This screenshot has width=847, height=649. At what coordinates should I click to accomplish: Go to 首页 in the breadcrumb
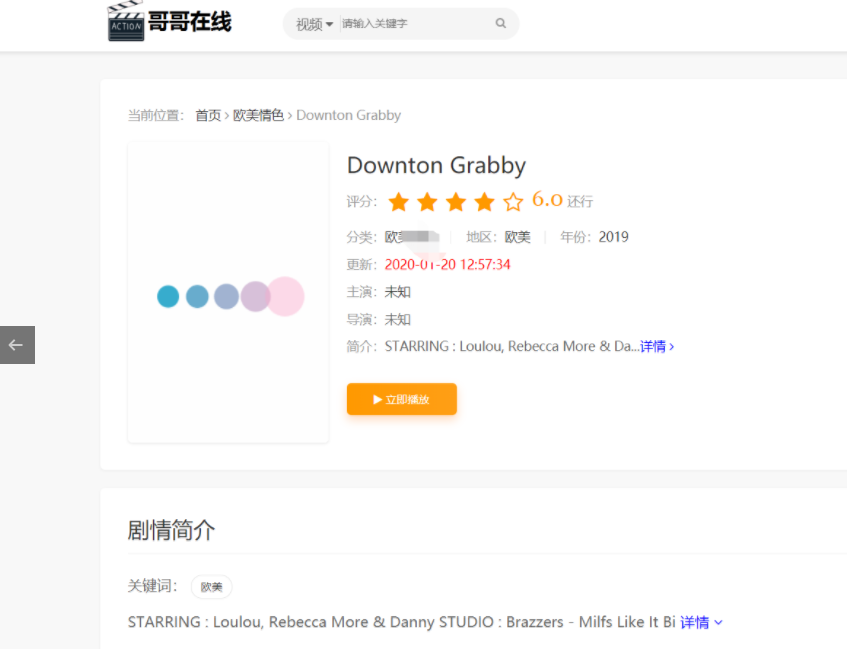(x=208, y=115)
